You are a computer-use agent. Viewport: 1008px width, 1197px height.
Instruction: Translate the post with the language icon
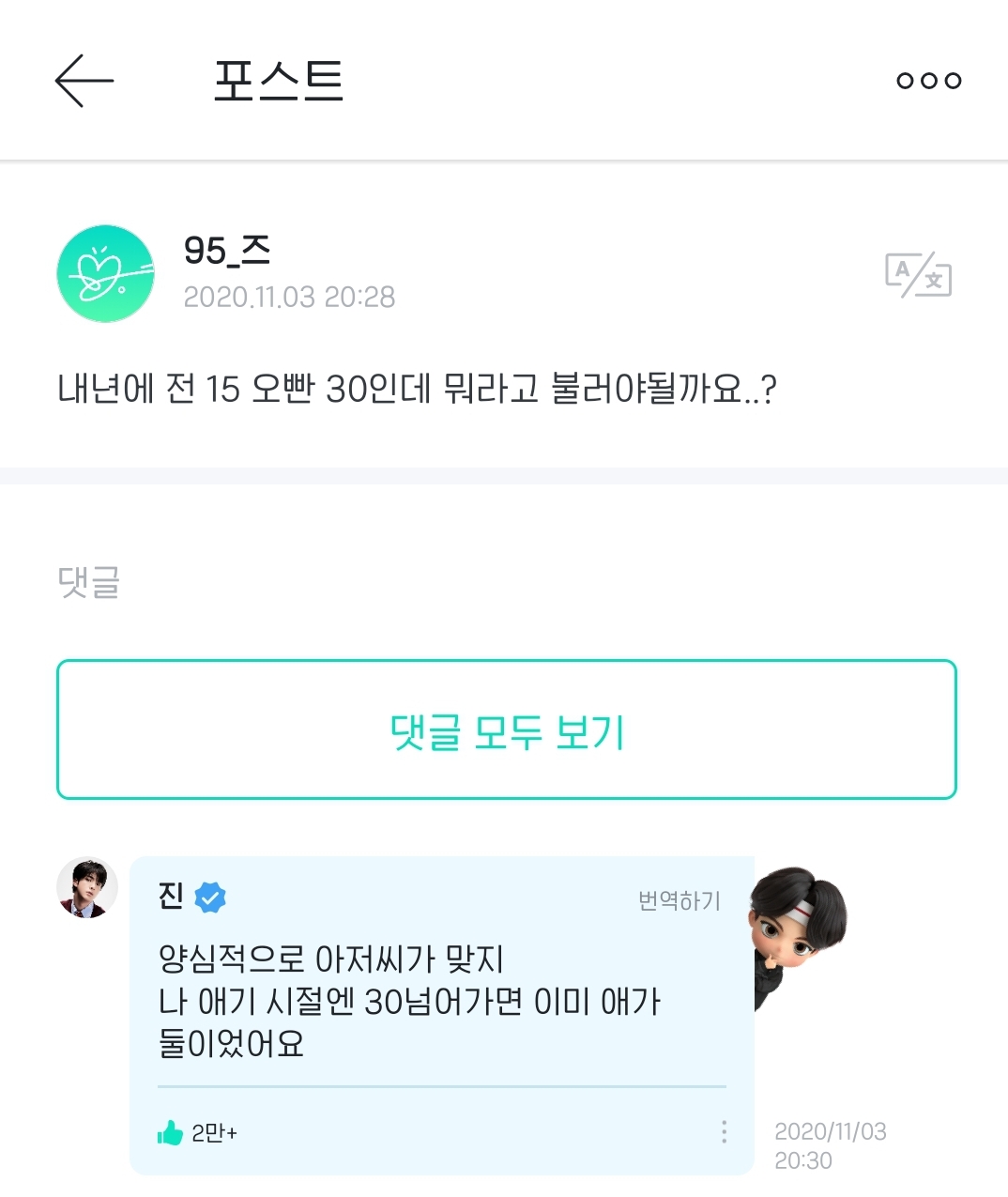coord(918,275)
